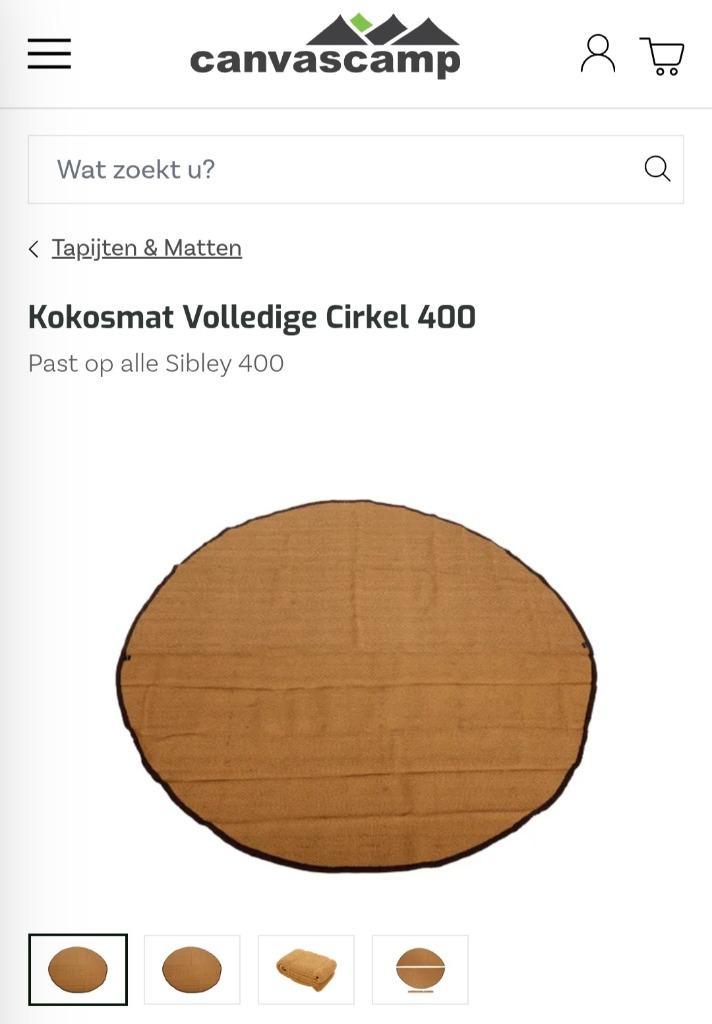Enlarge the main coconut mat image
712x1024 pixels.
356,685
